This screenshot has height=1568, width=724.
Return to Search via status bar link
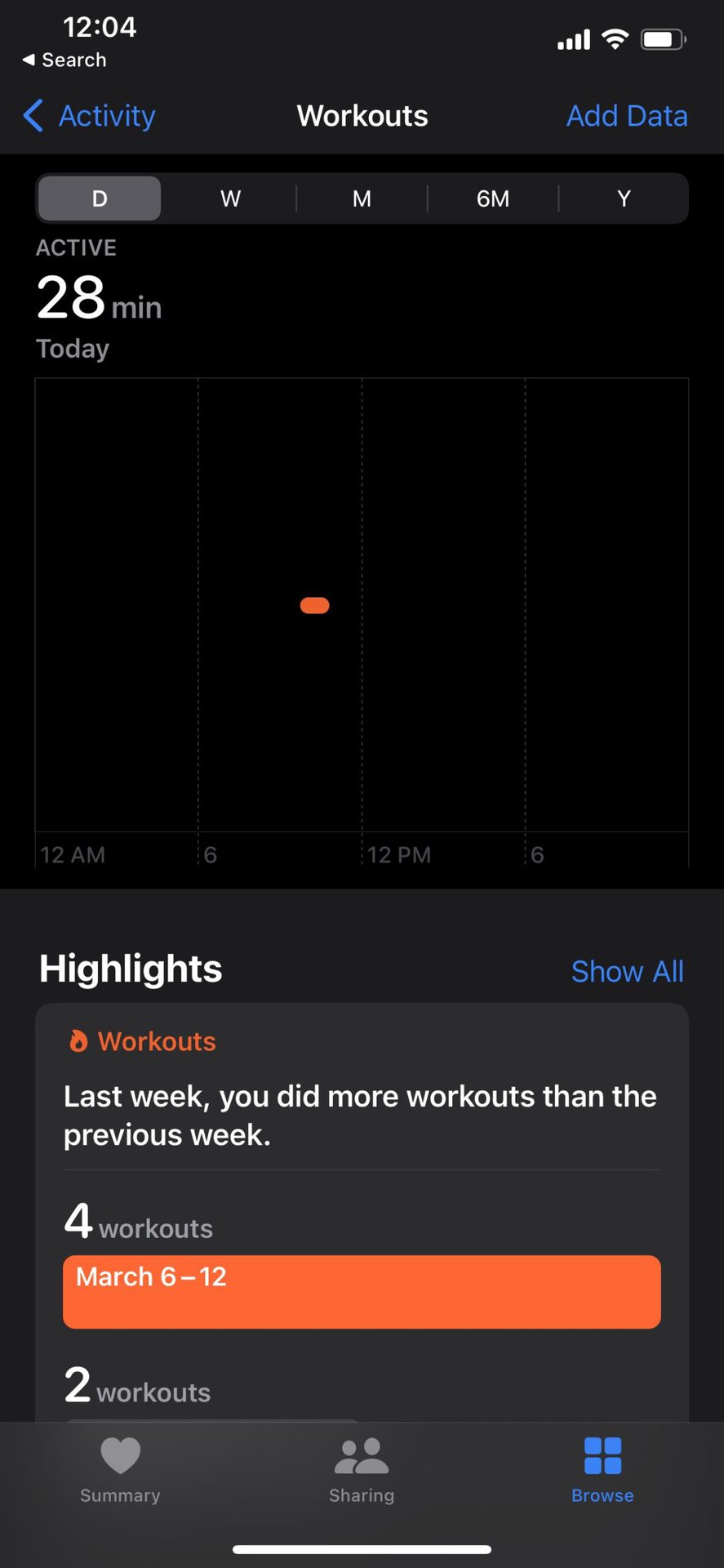pos(64,60)
